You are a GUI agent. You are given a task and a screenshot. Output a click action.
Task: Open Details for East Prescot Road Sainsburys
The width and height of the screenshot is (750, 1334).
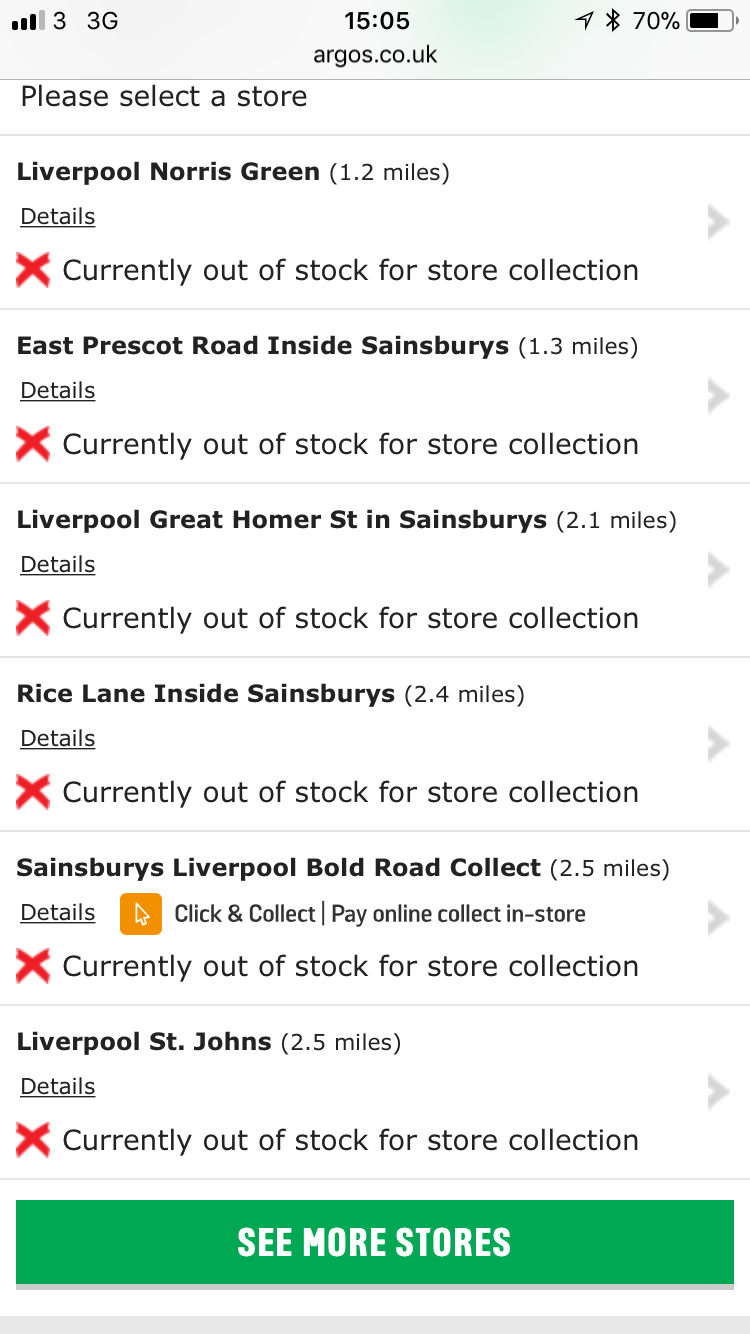[x=58, y=391]
